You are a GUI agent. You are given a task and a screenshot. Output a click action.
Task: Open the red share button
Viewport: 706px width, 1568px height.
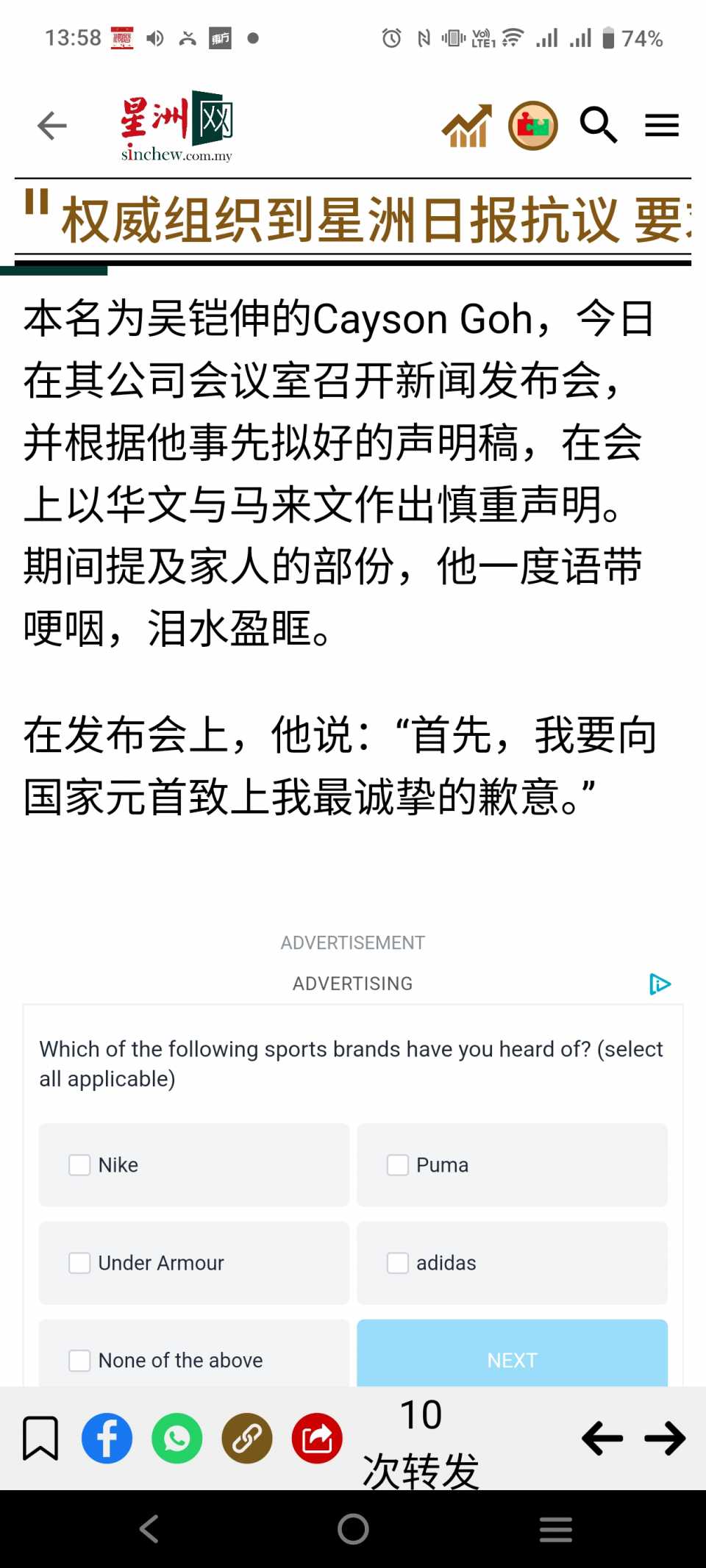point(317,1438)
